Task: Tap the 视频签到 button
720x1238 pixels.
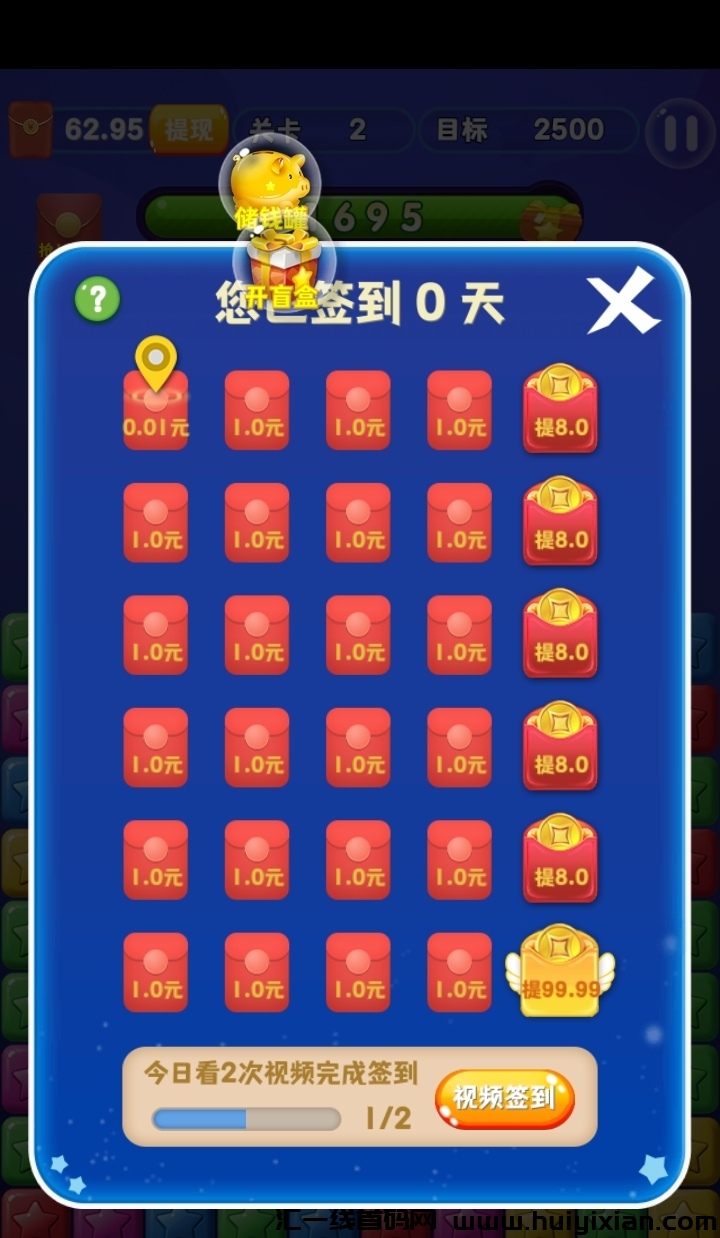Action: 504,1099
